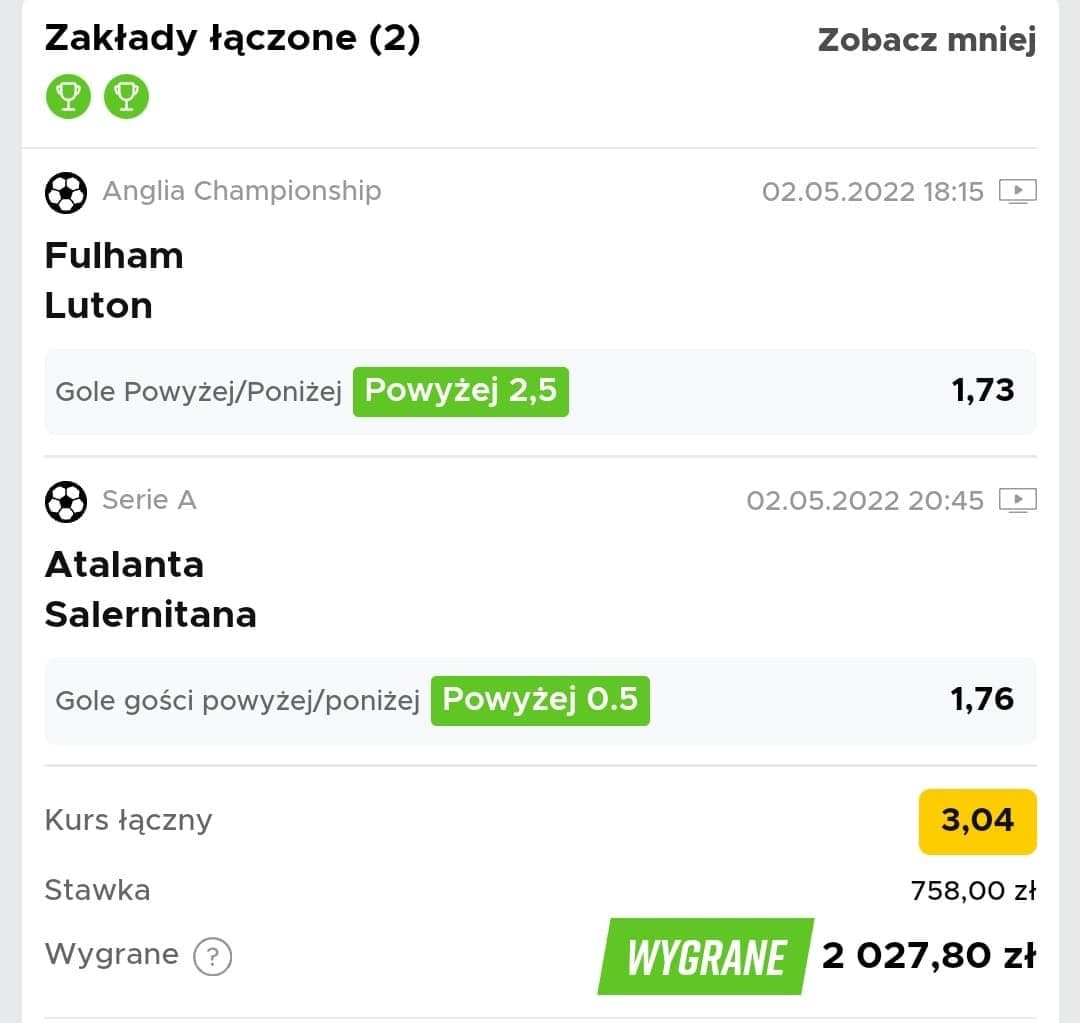Open the Fulham vs Luton match
The height and width of the screenshot is (1023, 1080).
(114, 280)
